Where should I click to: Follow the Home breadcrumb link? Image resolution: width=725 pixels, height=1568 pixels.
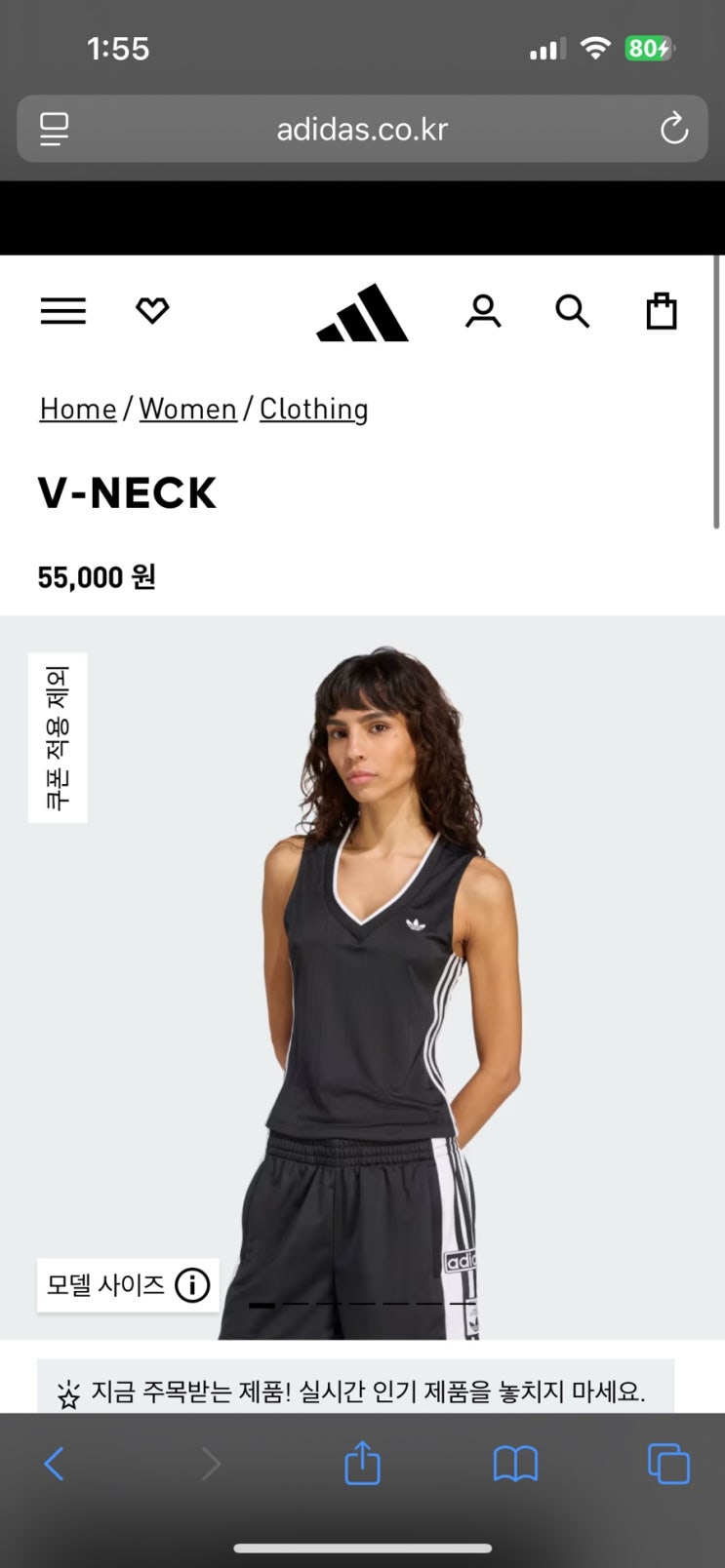(x=78, y=409)
